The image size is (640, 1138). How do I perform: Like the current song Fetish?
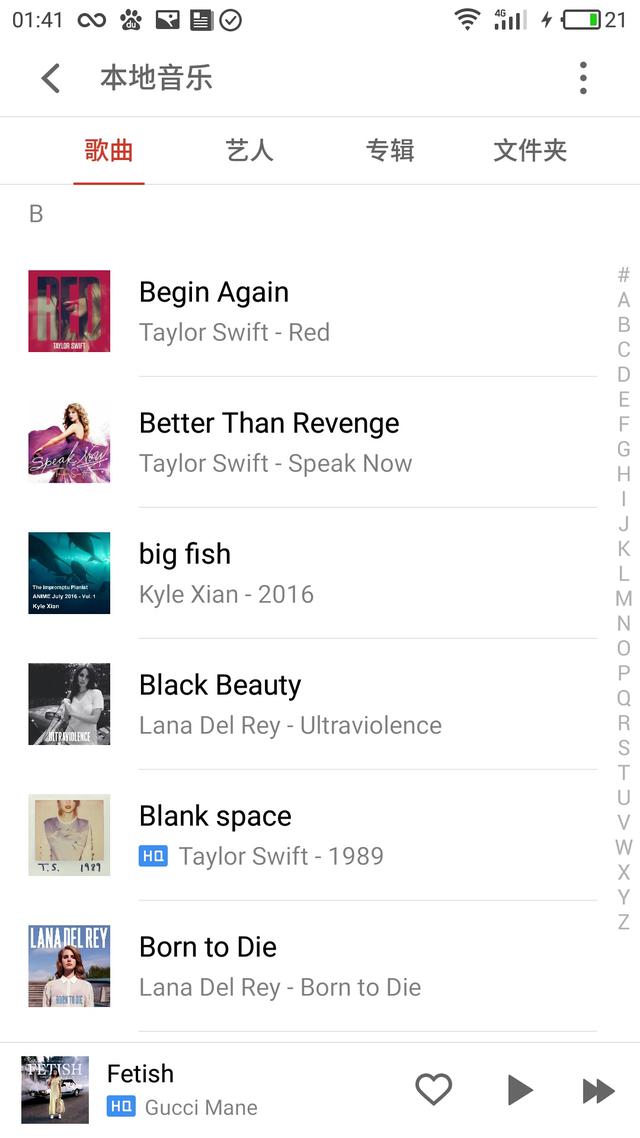[x=433, y=1090]
